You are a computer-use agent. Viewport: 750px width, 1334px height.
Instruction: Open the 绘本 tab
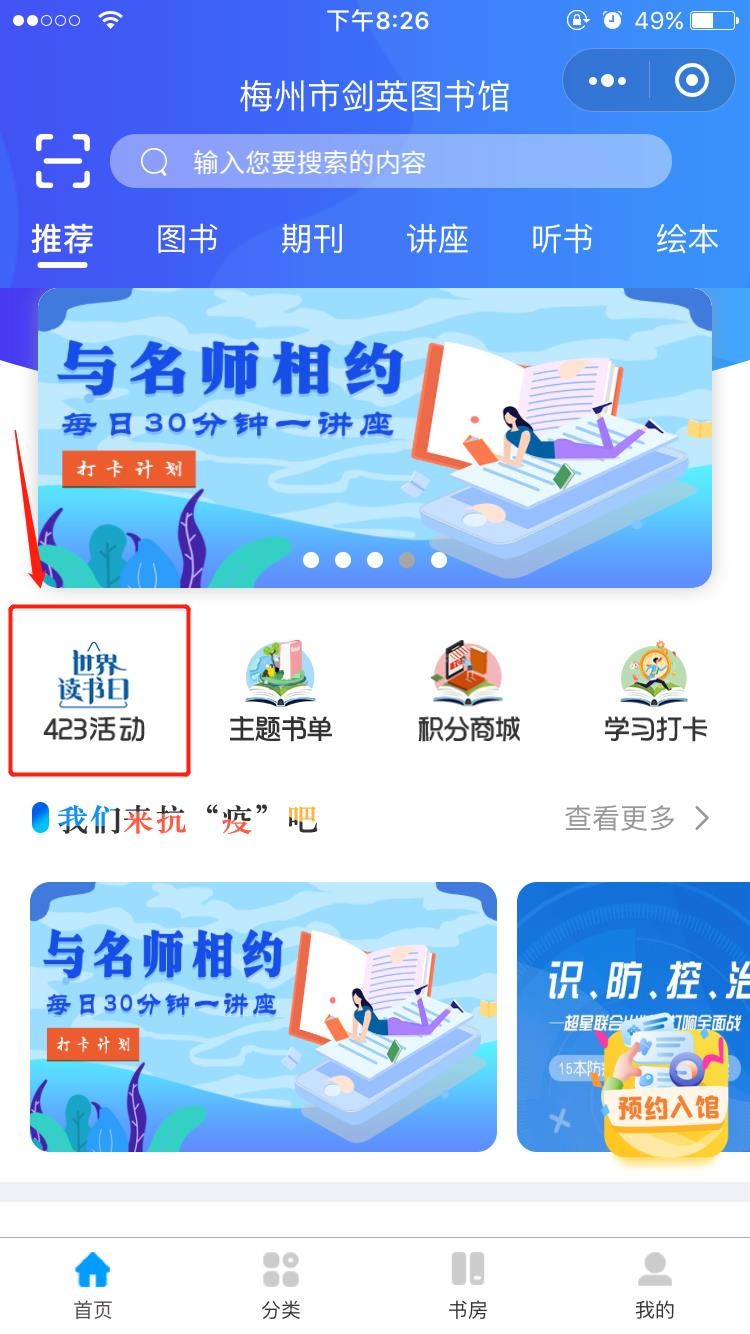[687, 239]
